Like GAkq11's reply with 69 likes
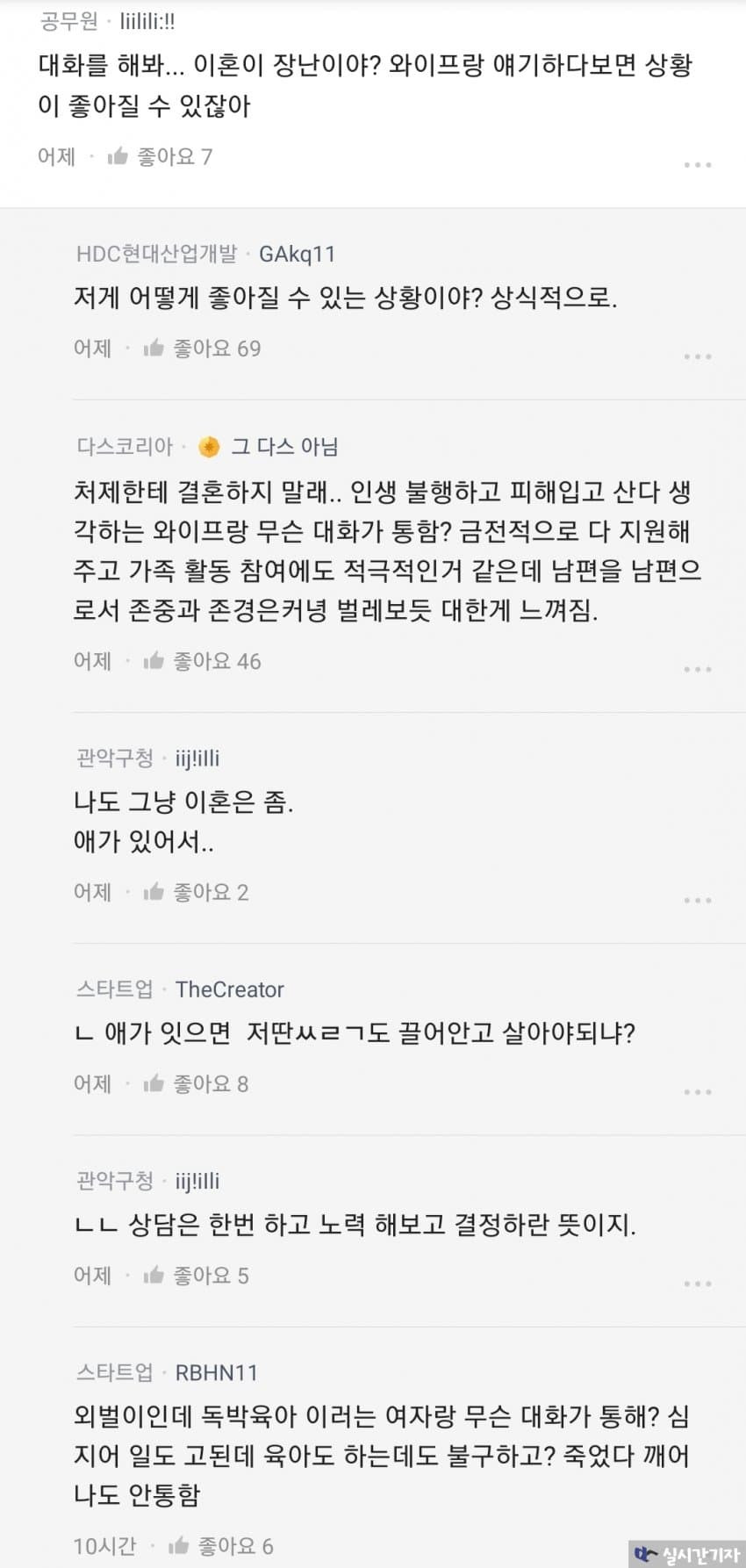 pos(154,349)
